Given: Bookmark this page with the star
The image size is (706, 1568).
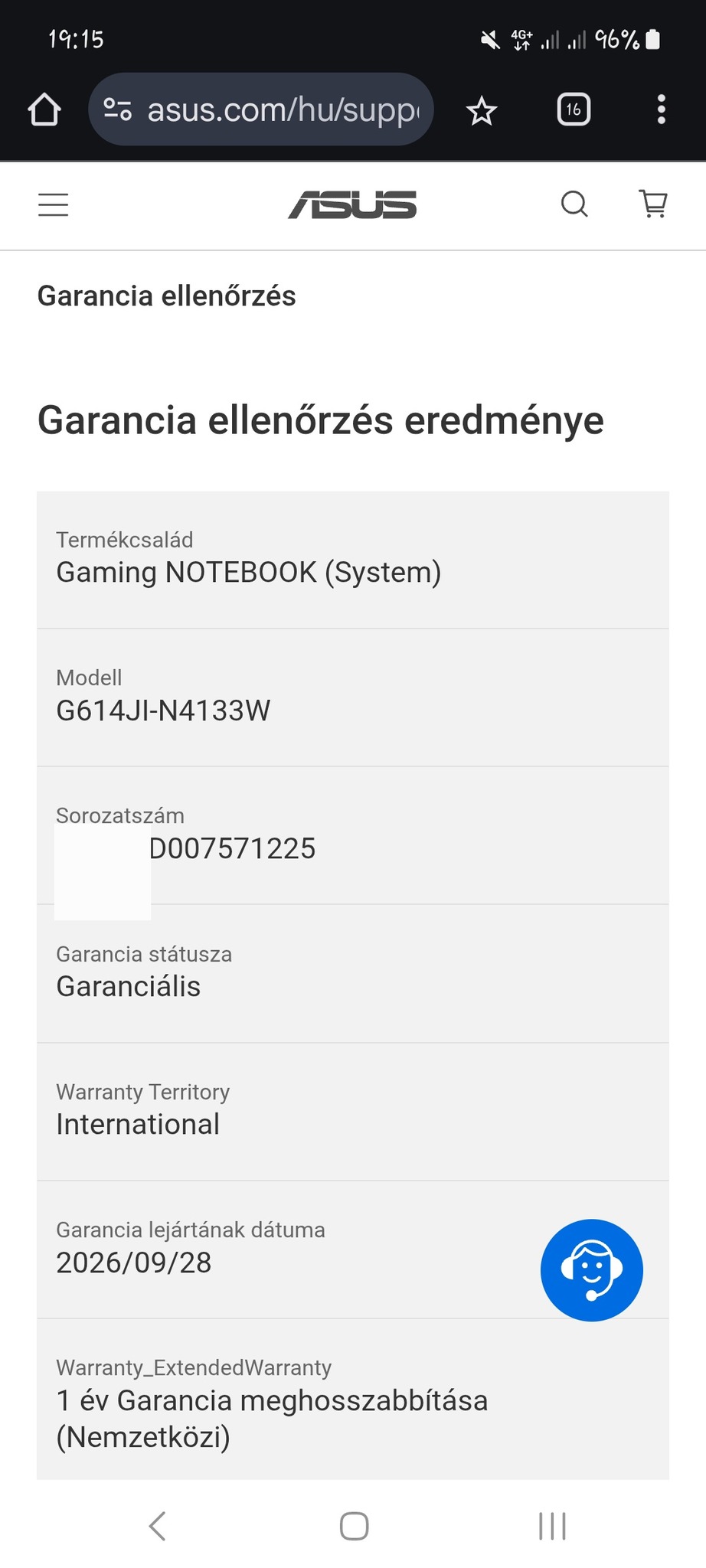Looking at the screenshot, I should coord(482,111).
